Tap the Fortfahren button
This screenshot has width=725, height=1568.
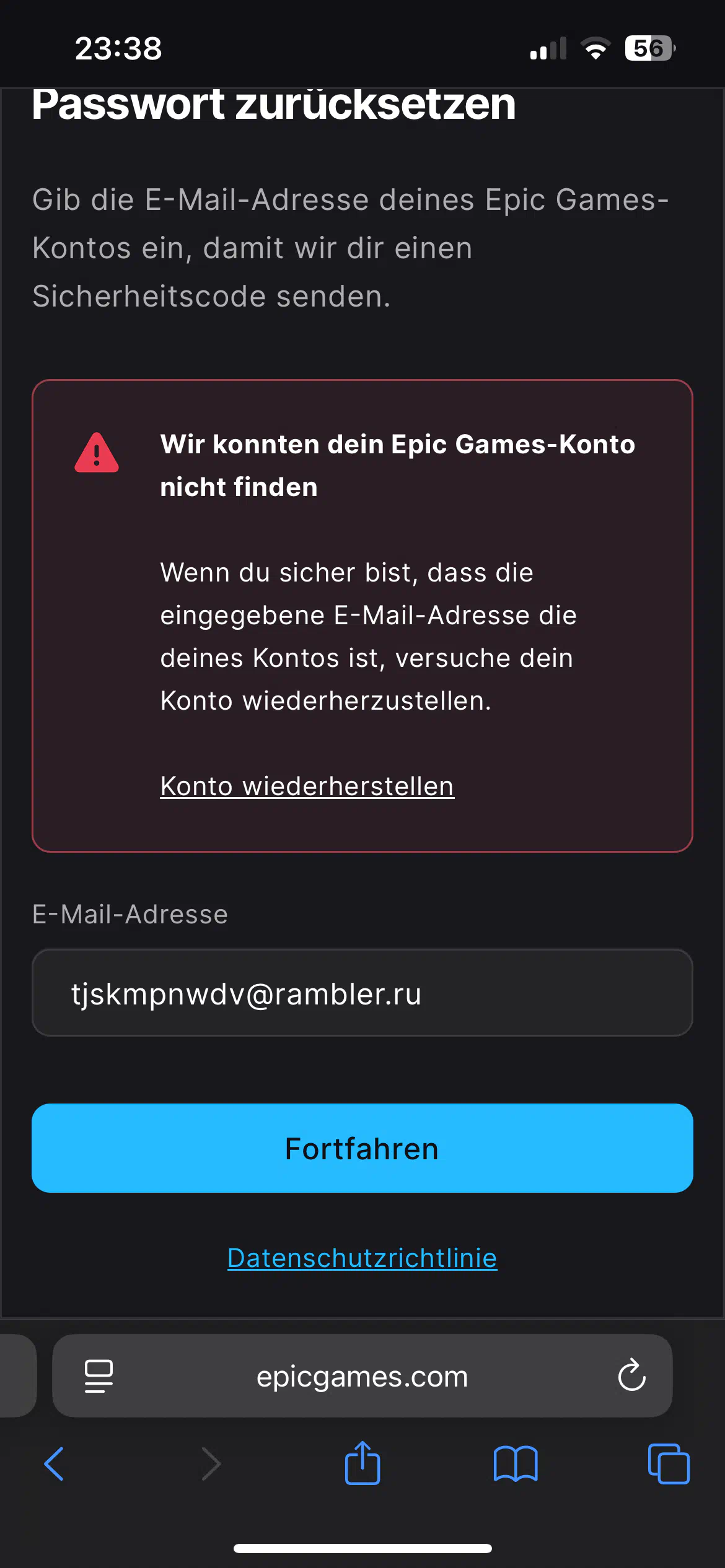(x=362, y=1148)
